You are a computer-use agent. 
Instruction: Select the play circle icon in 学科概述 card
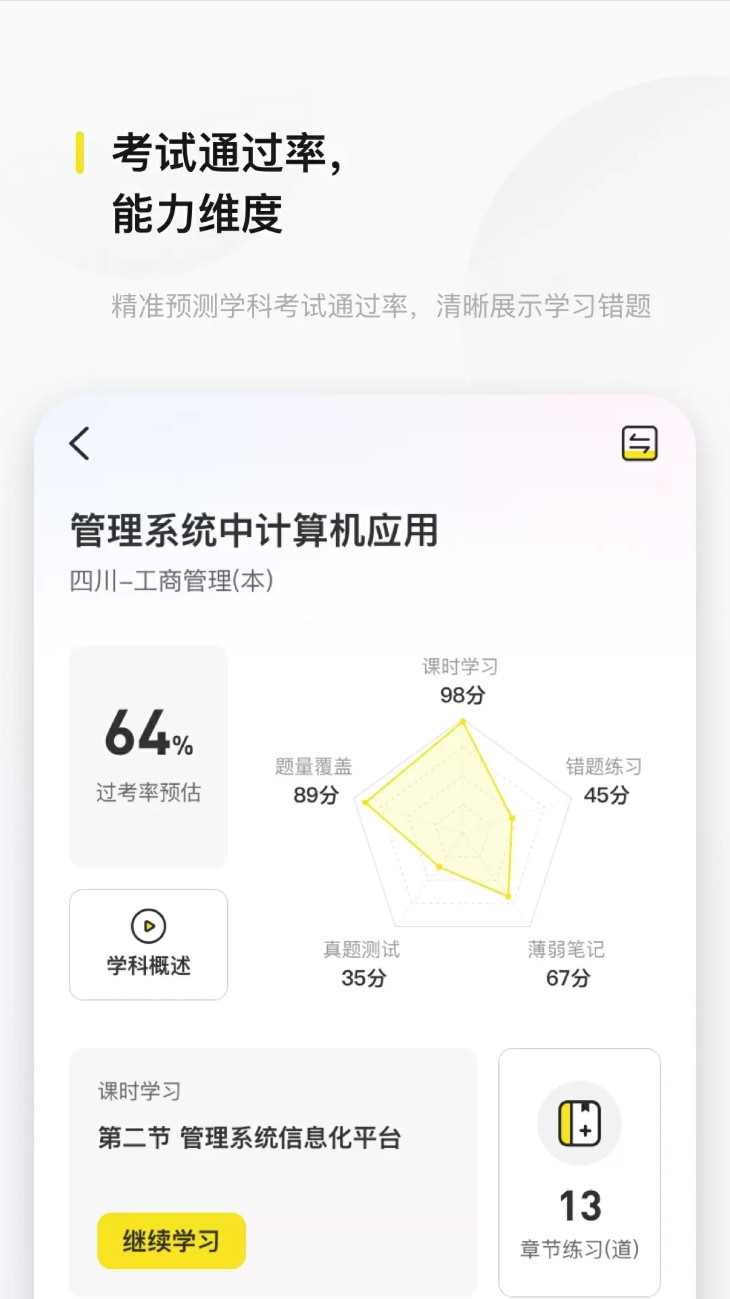pyautogui.click(x=148, y=926)
